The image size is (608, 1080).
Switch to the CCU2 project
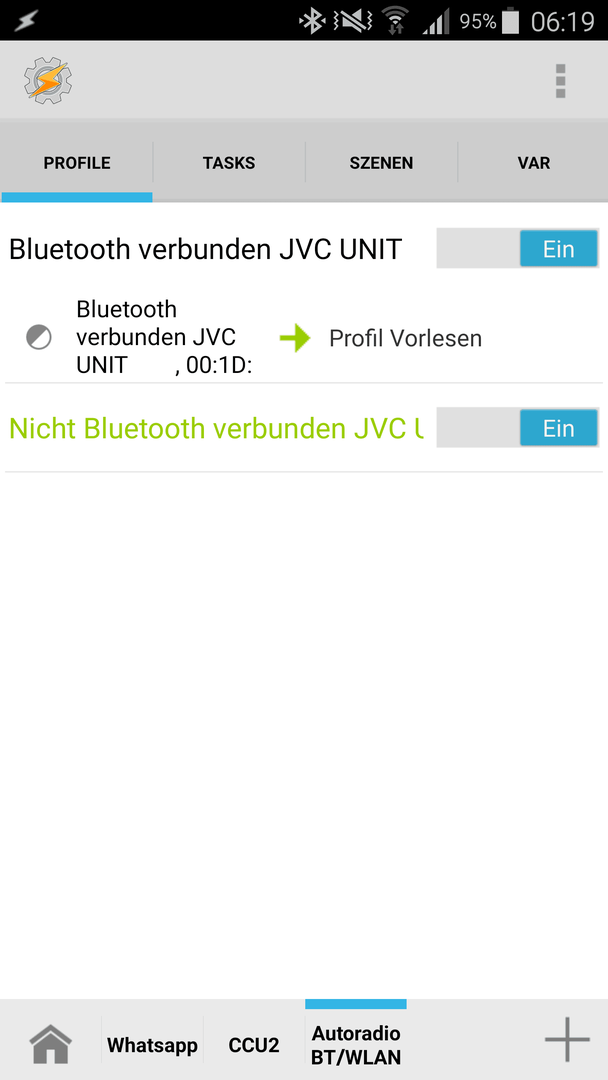tap(254, 1045)
